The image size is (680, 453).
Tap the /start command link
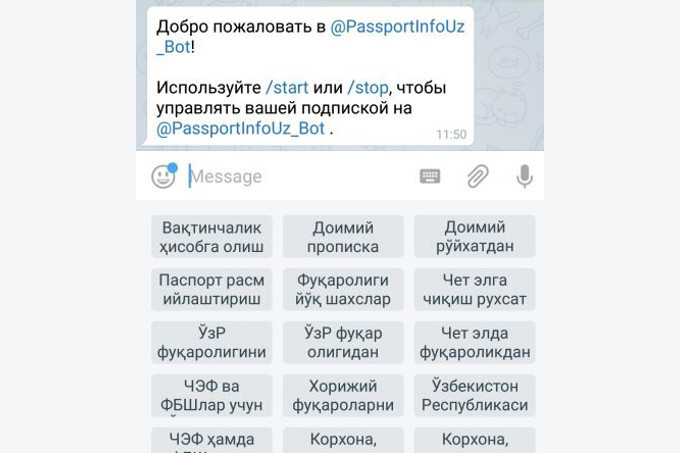coord(287,88)
